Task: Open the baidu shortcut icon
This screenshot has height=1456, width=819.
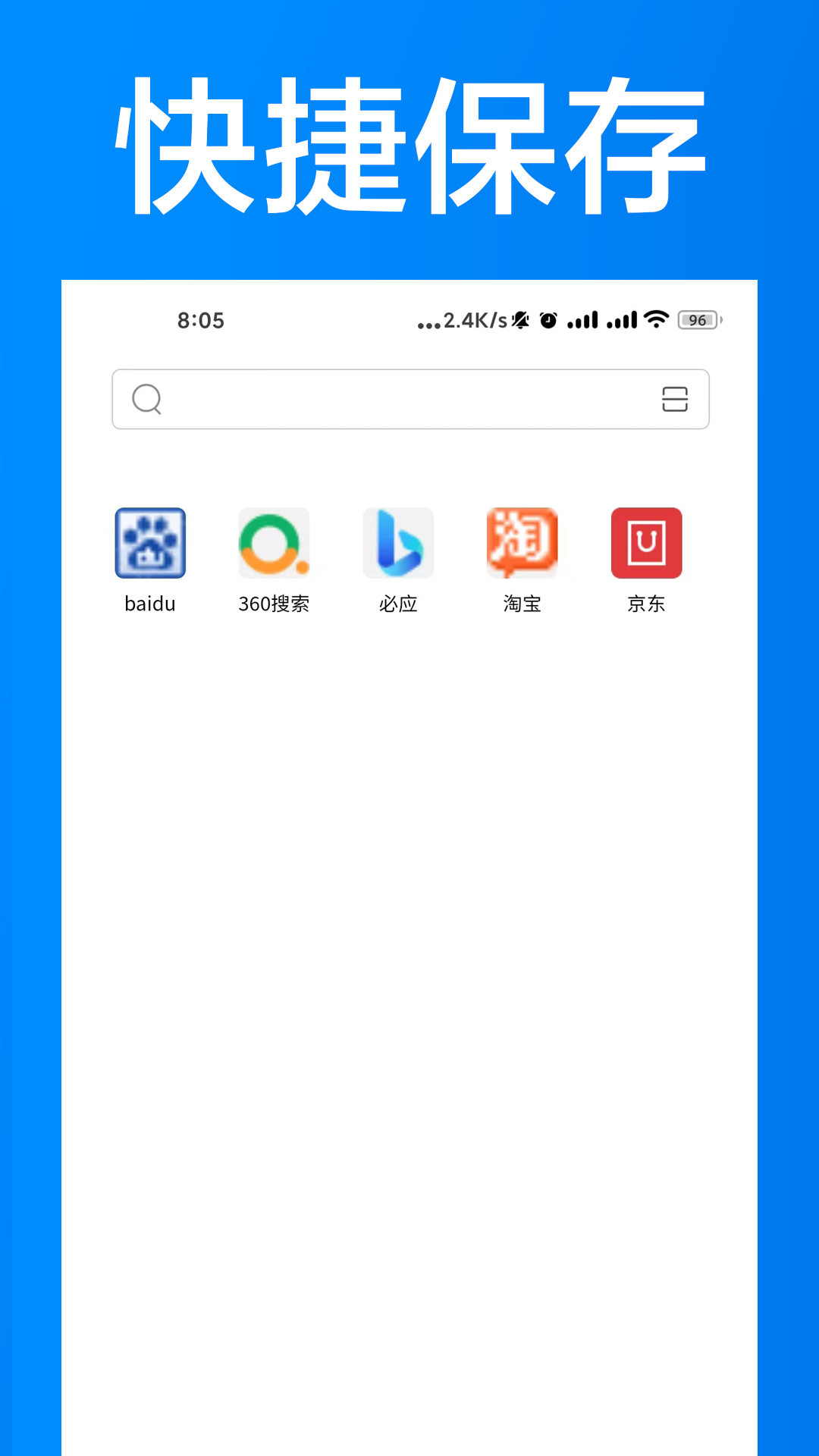Action: pos(150,543)
